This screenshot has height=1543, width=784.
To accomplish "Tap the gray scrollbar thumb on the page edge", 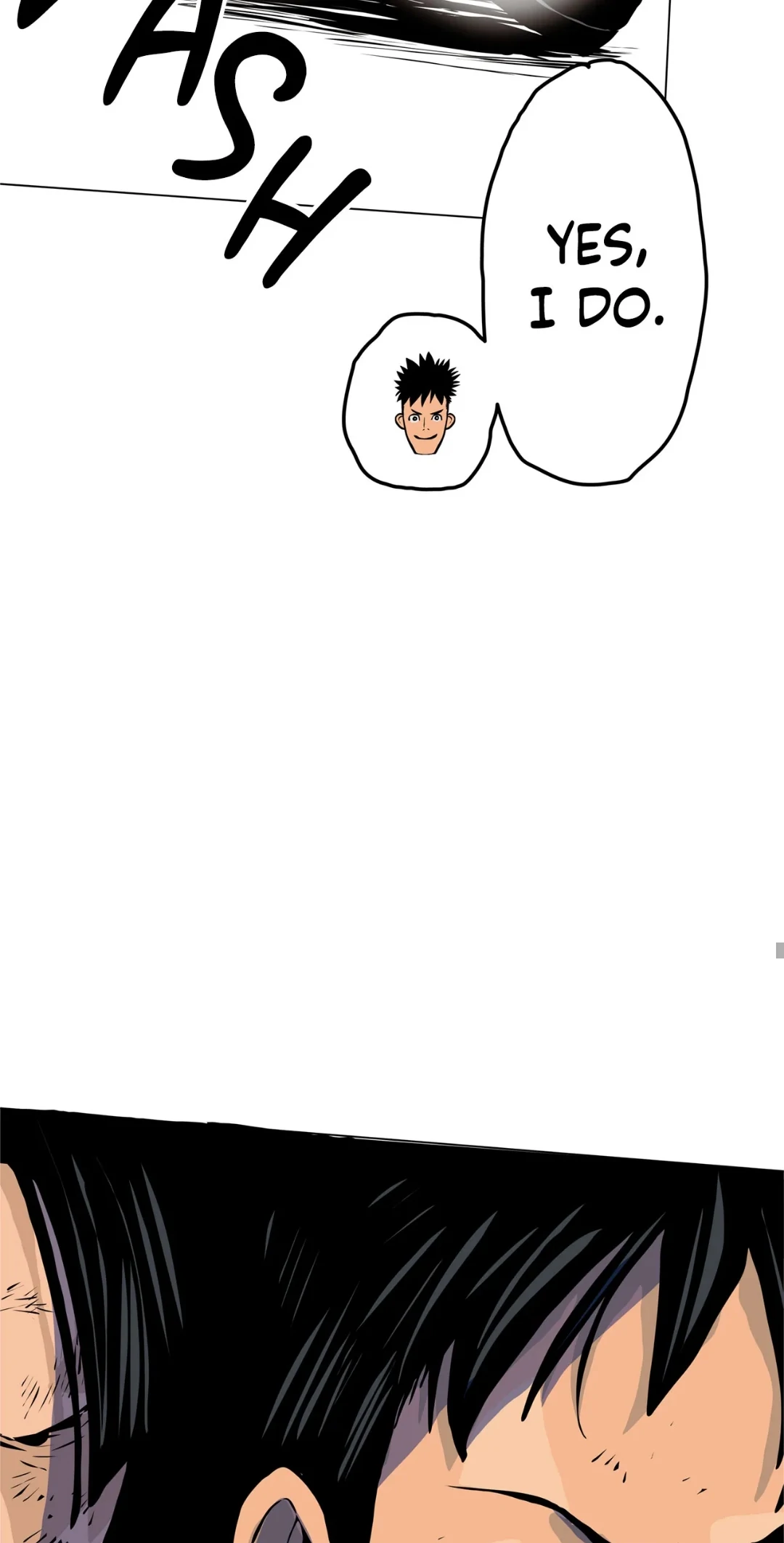I will [x=780, y=950].
